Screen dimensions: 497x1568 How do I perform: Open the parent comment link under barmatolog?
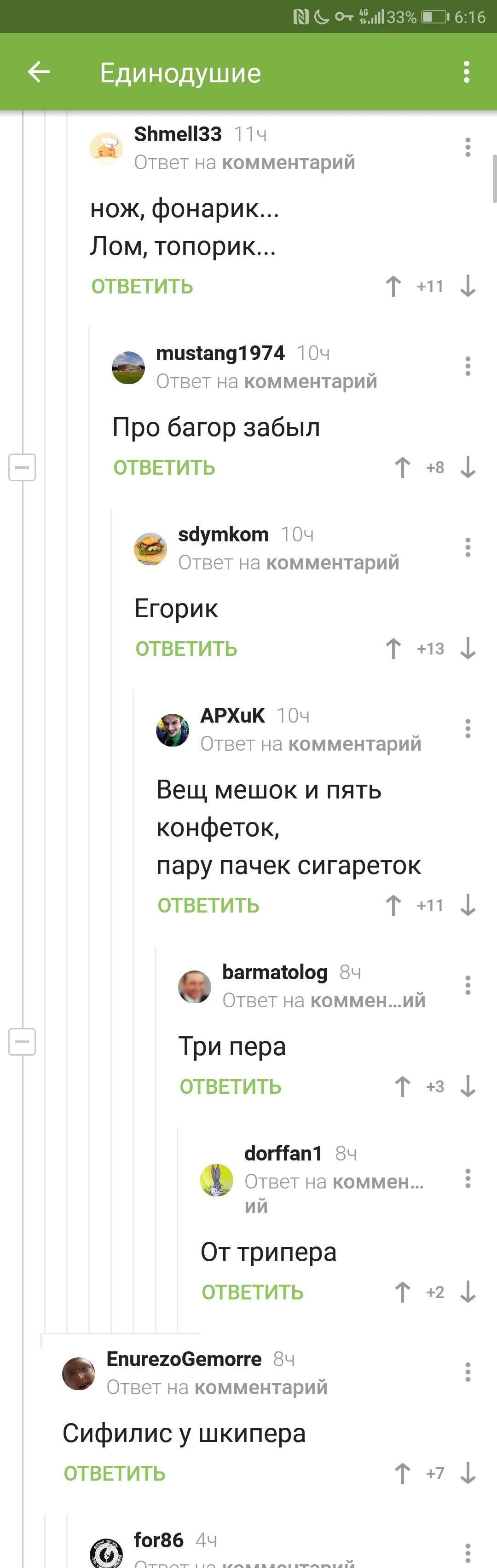tap(367, 1000)
